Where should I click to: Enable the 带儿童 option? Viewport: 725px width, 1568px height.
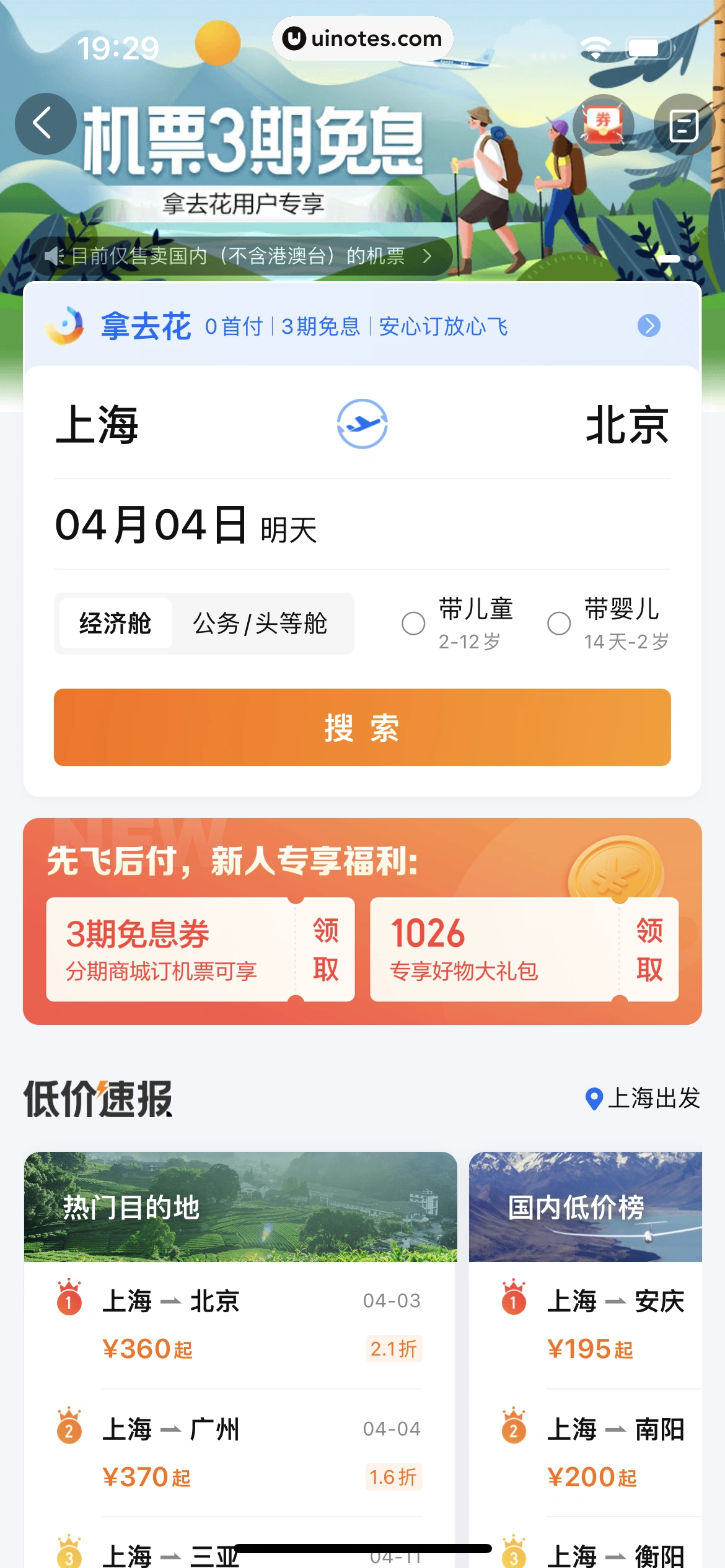[414, 624]
